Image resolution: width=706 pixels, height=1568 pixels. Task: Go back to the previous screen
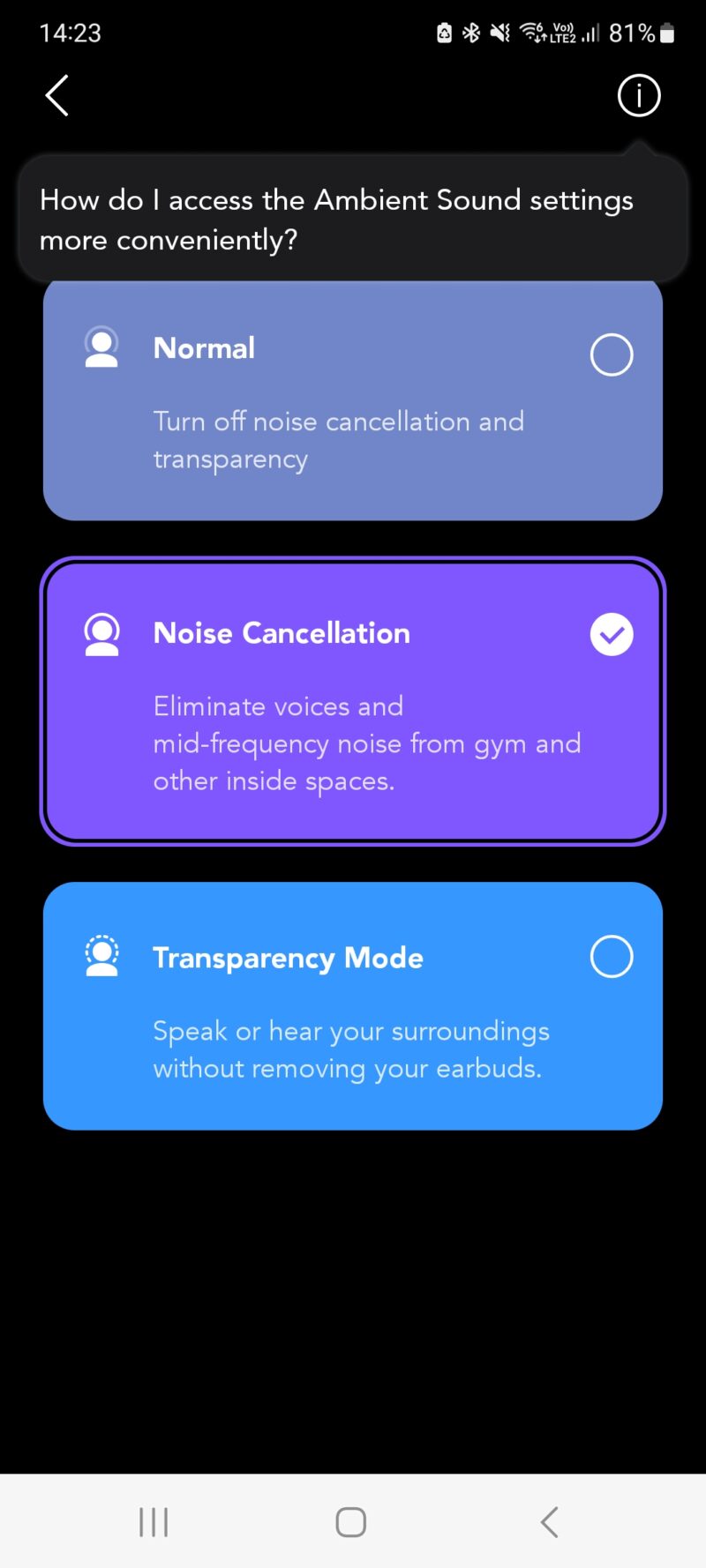[x=57, y=95]
